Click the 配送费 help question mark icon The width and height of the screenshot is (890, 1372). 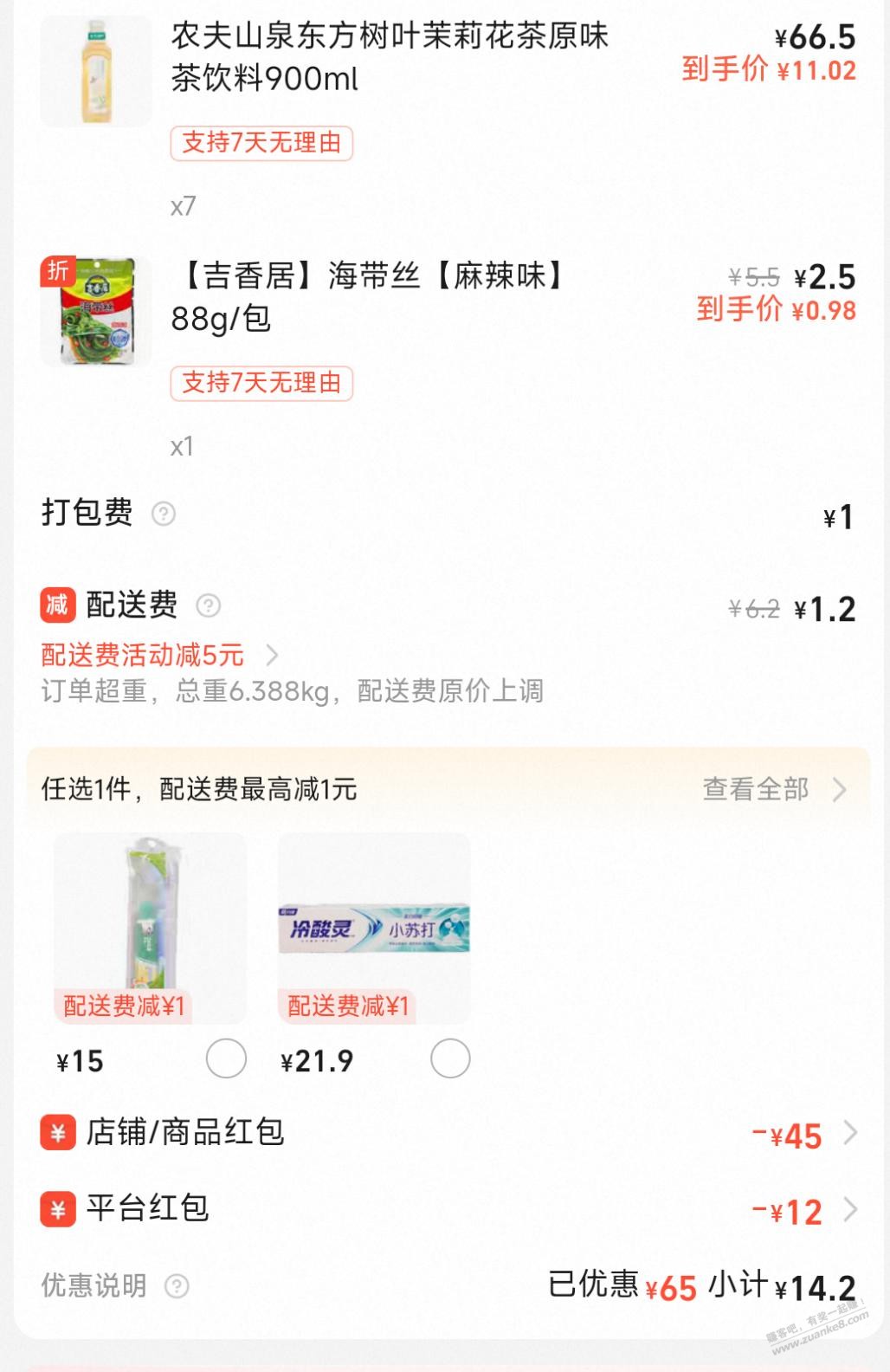(x=206, y=607)
